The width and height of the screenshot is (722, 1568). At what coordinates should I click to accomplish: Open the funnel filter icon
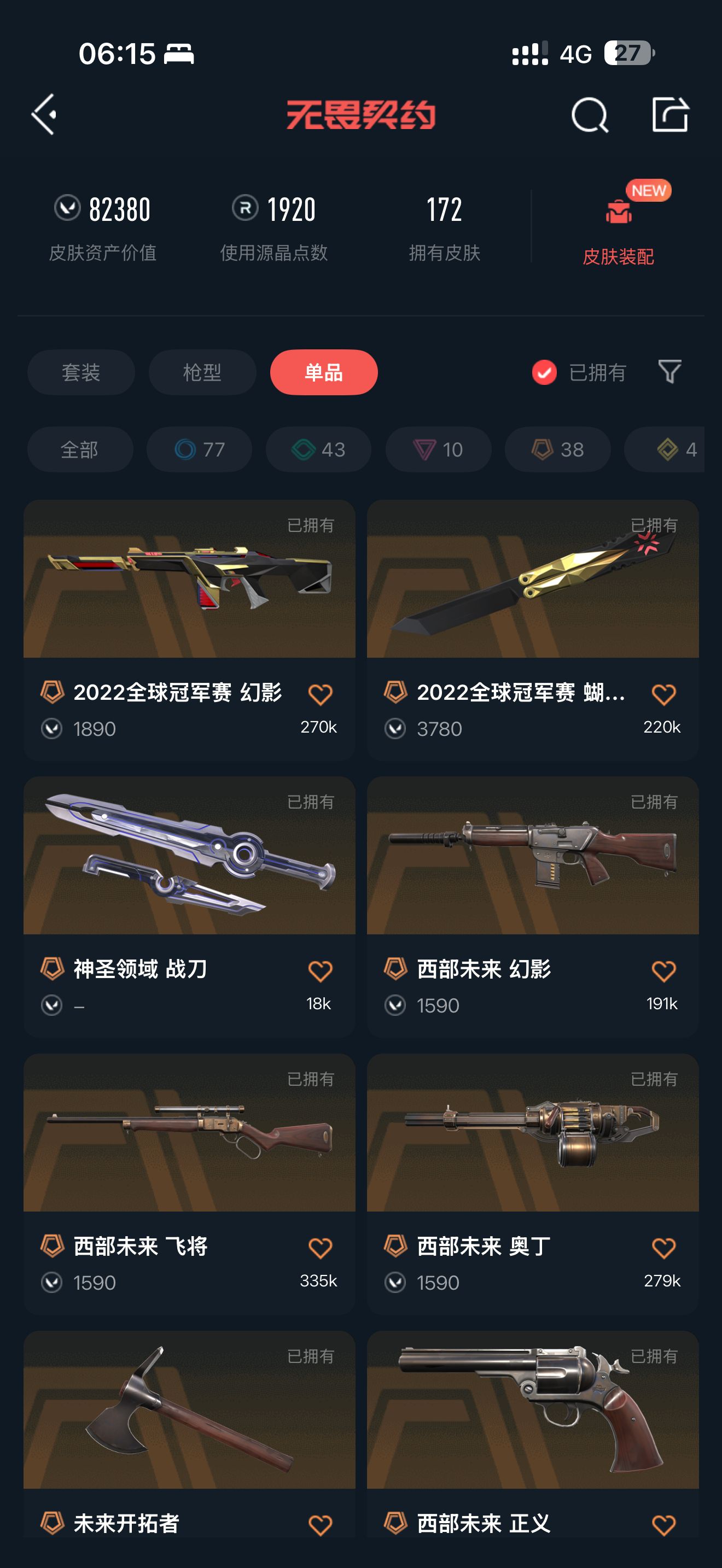coord(669,371)
